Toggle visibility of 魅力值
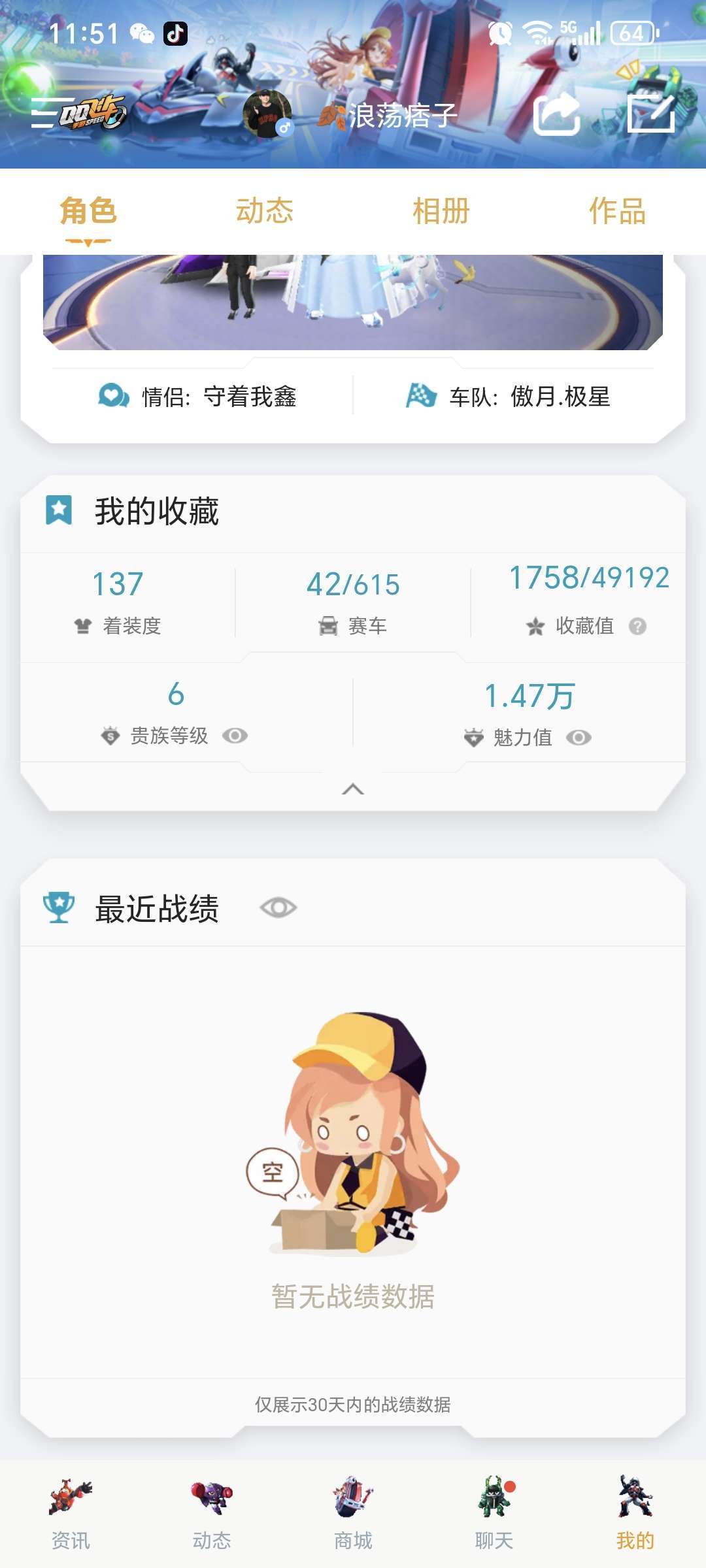Screen dimensions: 706x1568 pyautogui.click(x=579, y=738)
